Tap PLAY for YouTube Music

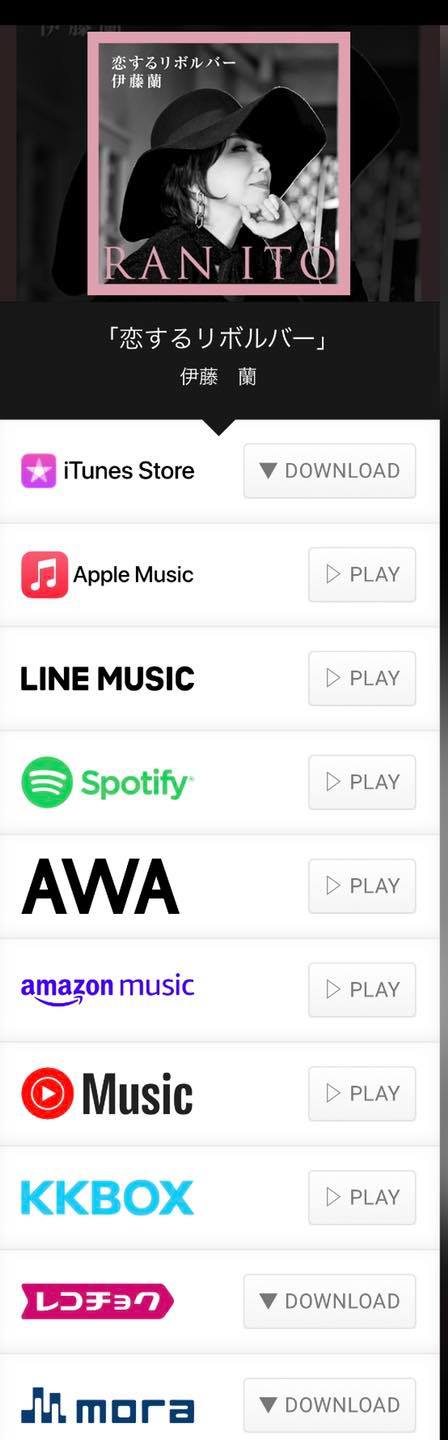point(362,1094)
